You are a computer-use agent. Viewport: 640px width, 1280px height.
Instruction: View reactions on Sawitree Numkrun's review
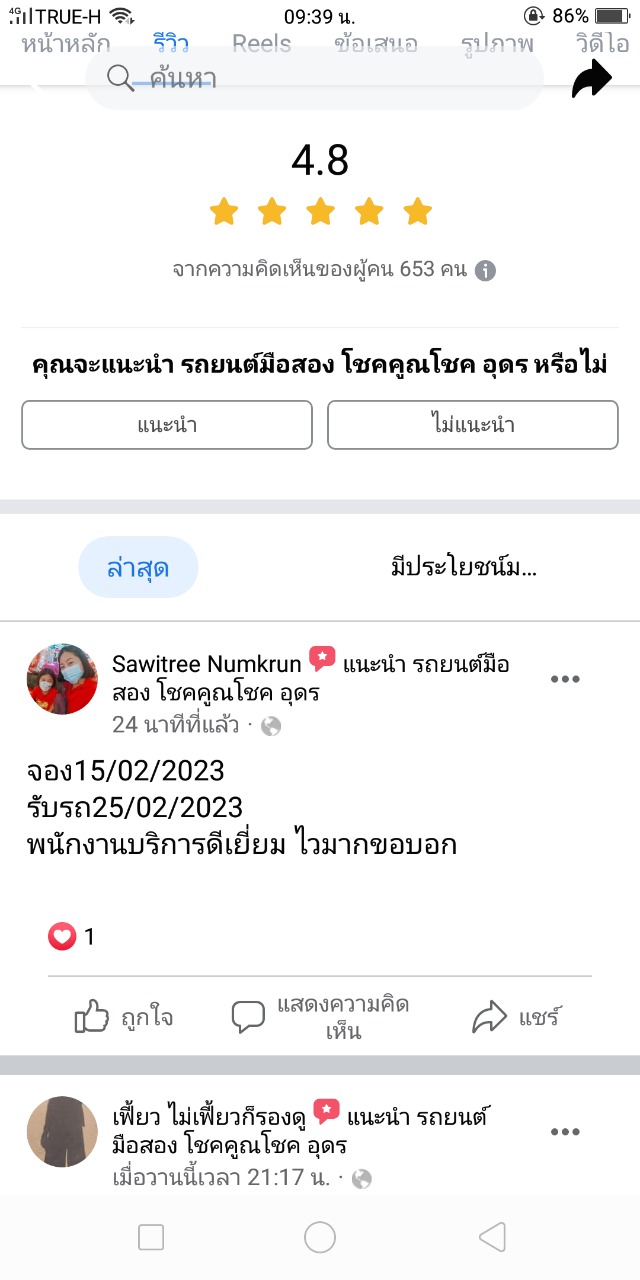[71, 937]
